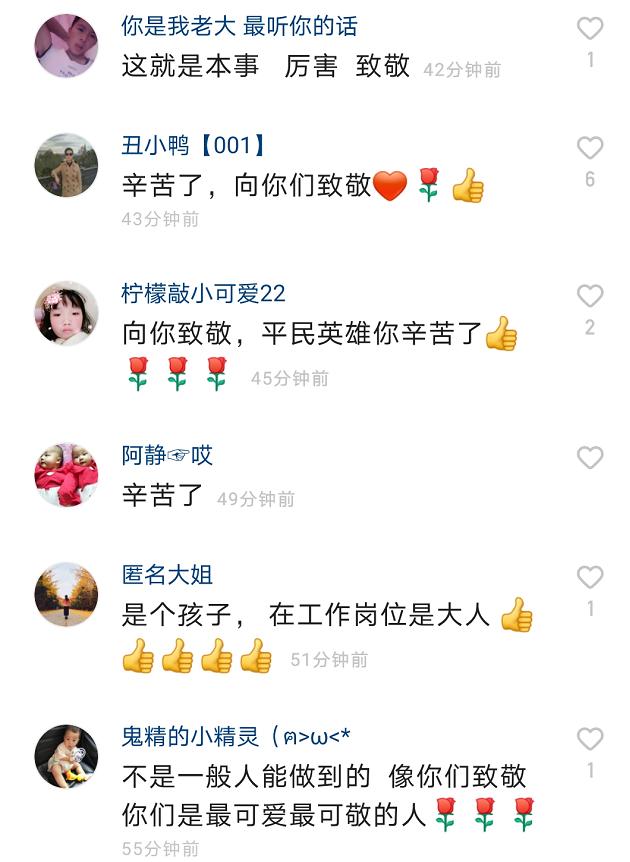Like 丑小鸭【001】's comment

tap(590, 148)
